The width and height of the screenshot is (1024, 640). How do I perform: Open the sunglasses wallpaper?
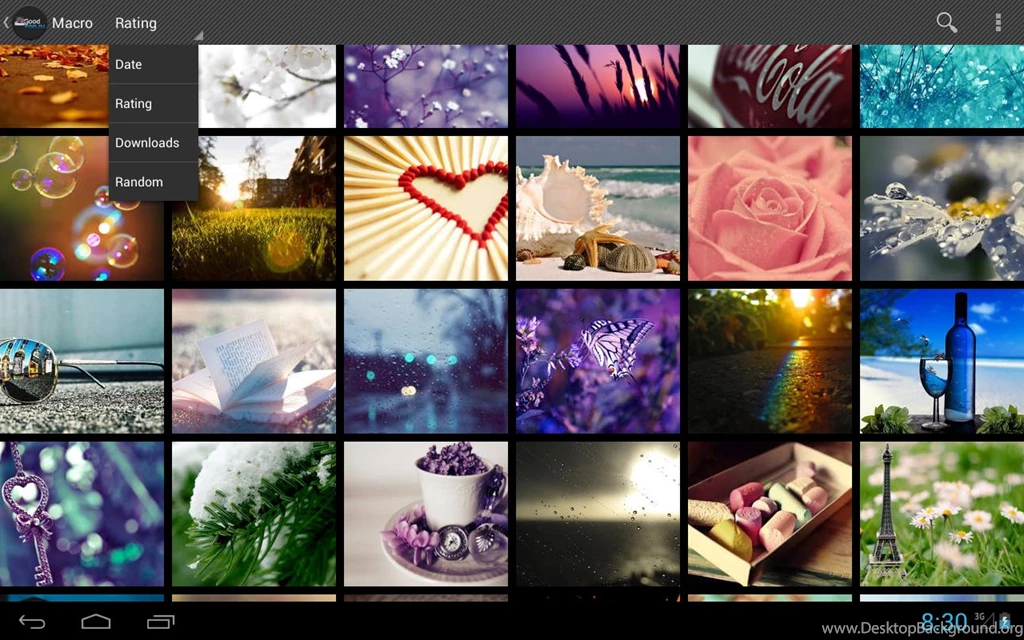(82, 361)
